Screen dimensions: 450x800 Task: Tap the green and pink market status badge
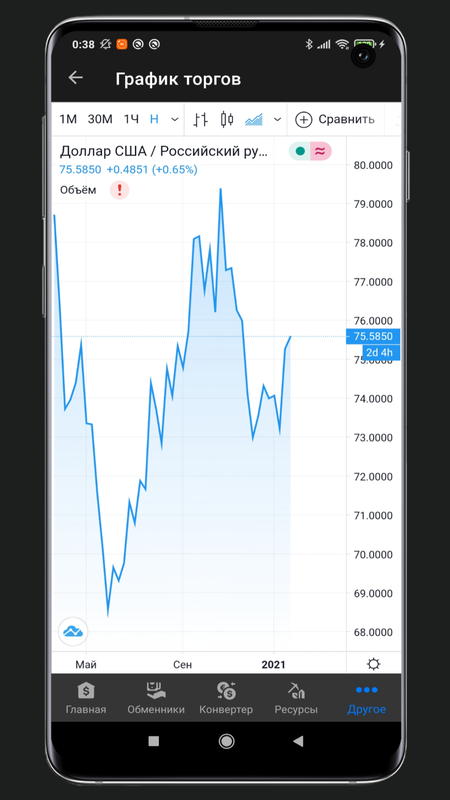click(x=310, y=151)
